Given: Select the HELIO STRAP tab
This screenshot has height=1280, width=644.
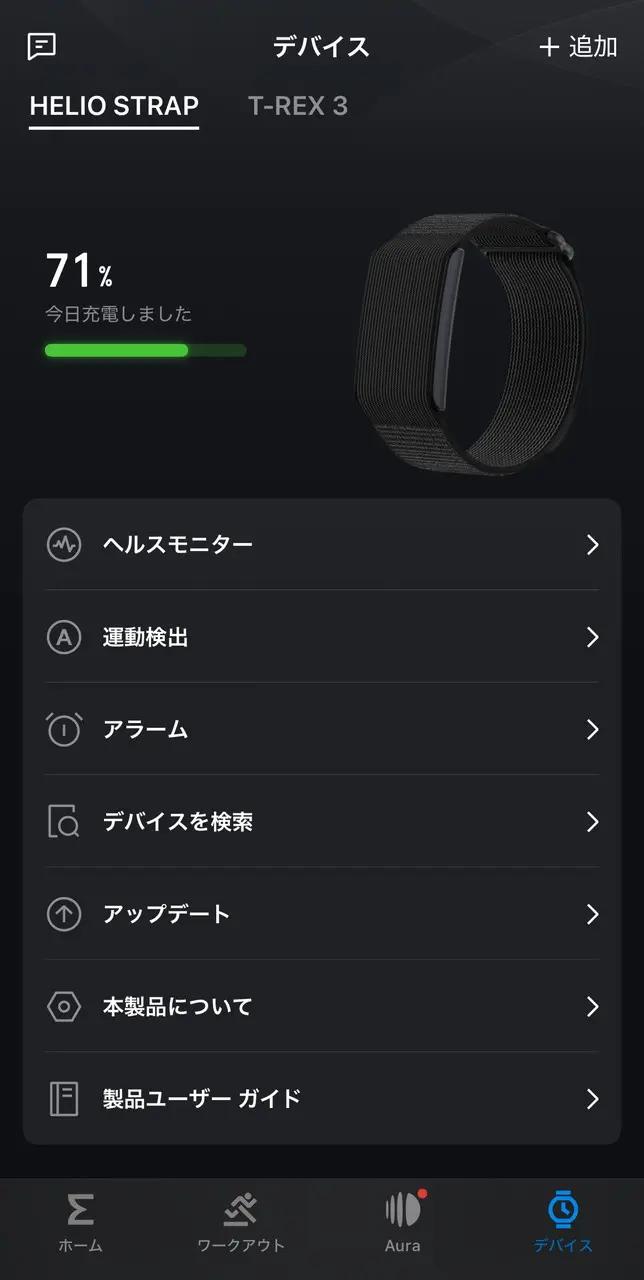Looking at the screenshot, I should pyautogui.click(x=114, y=106).
